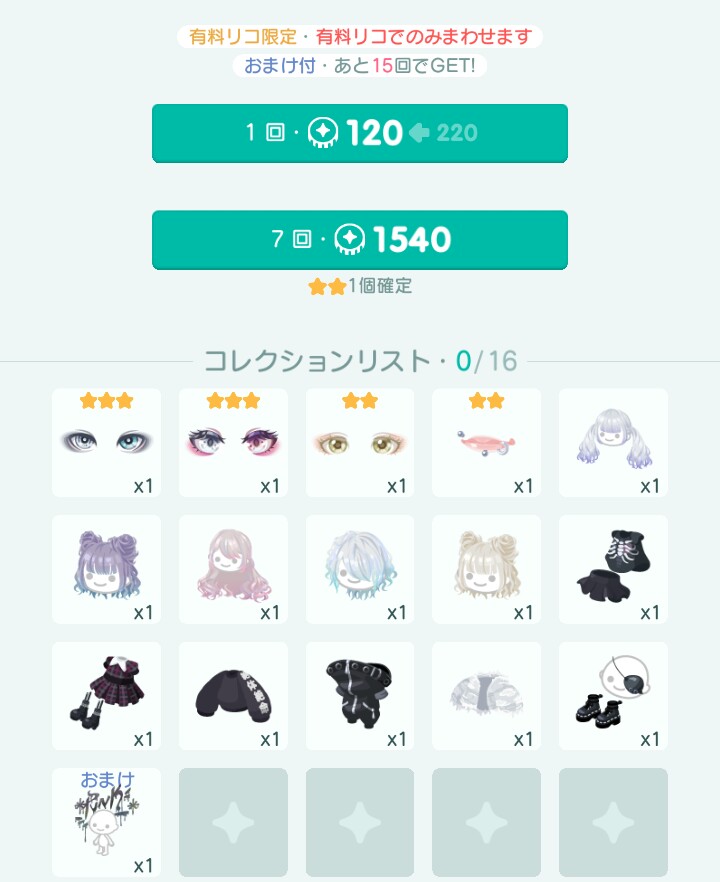Open the two-star golden eyes item
The image size is (720, 882).
(x=360, y=443)
